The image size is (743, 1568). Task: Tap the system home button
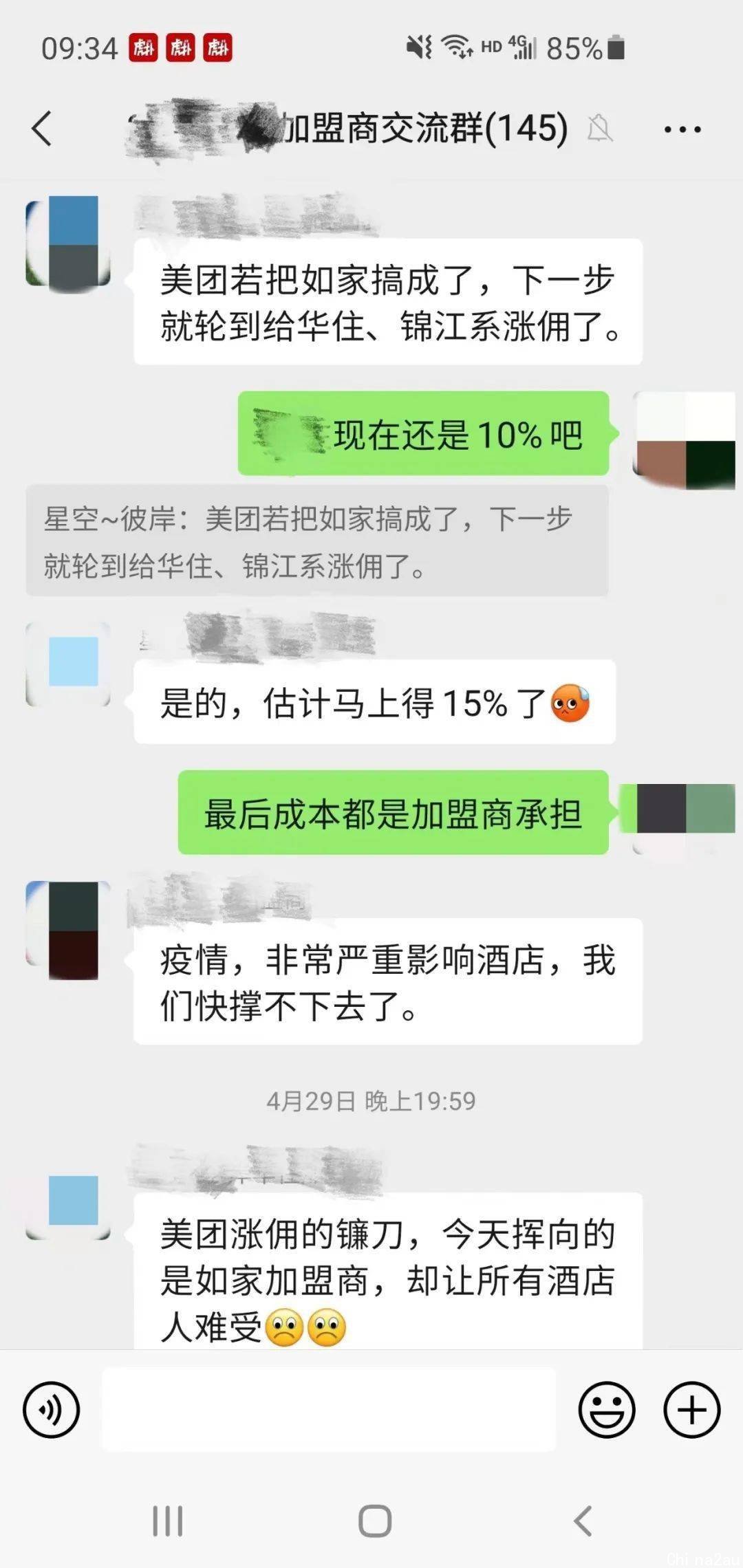[375, 1521]
